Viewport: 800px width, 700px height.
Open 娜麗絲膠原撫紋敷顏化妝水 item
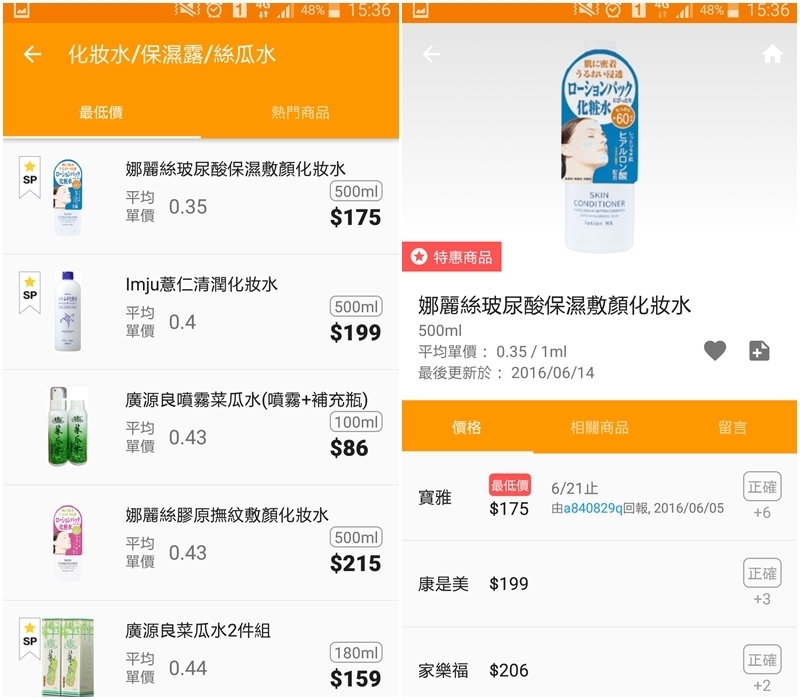tap(201, 543)
